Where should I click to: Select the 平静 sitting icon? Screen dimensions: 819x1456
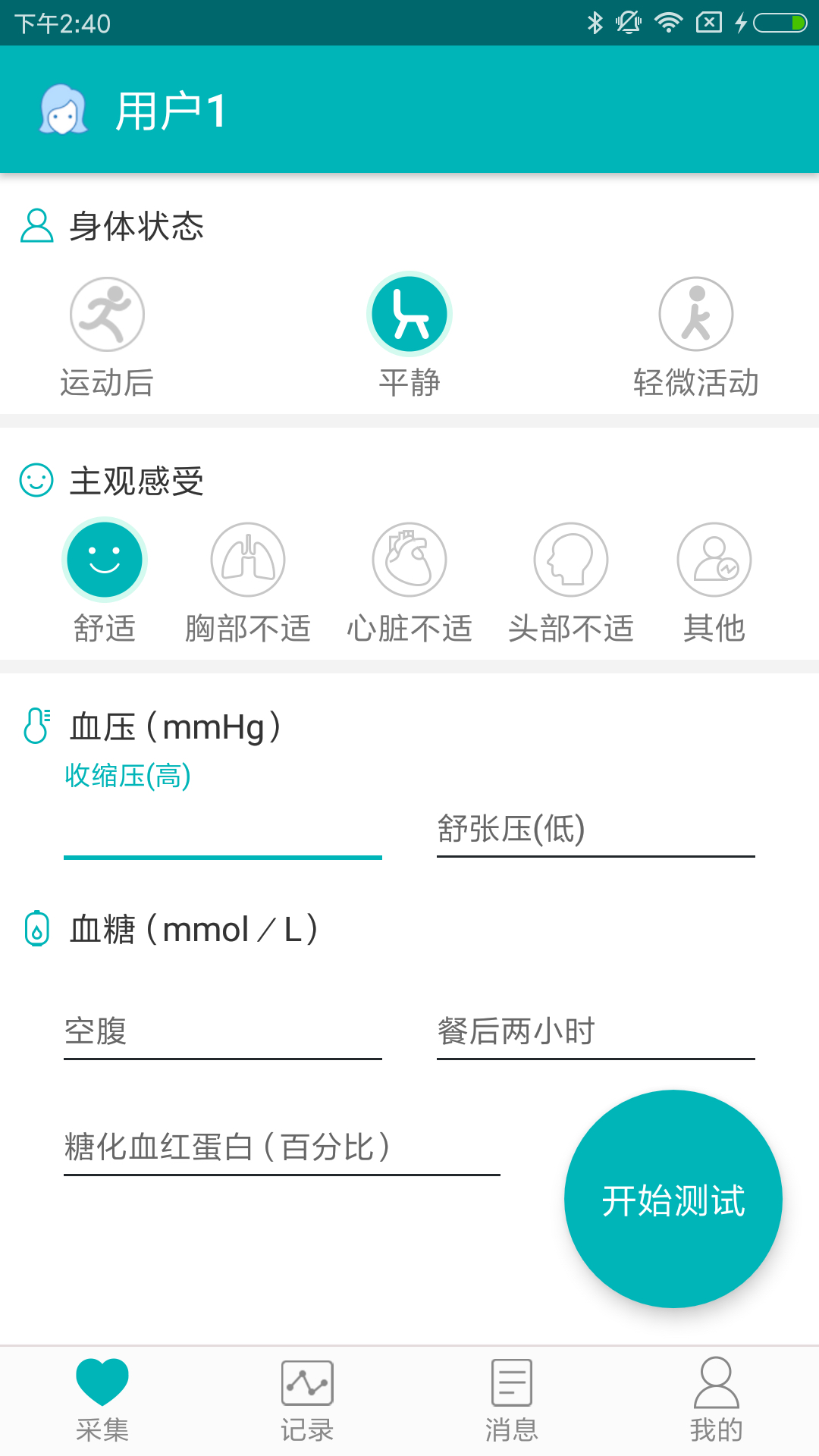[409, 313]
